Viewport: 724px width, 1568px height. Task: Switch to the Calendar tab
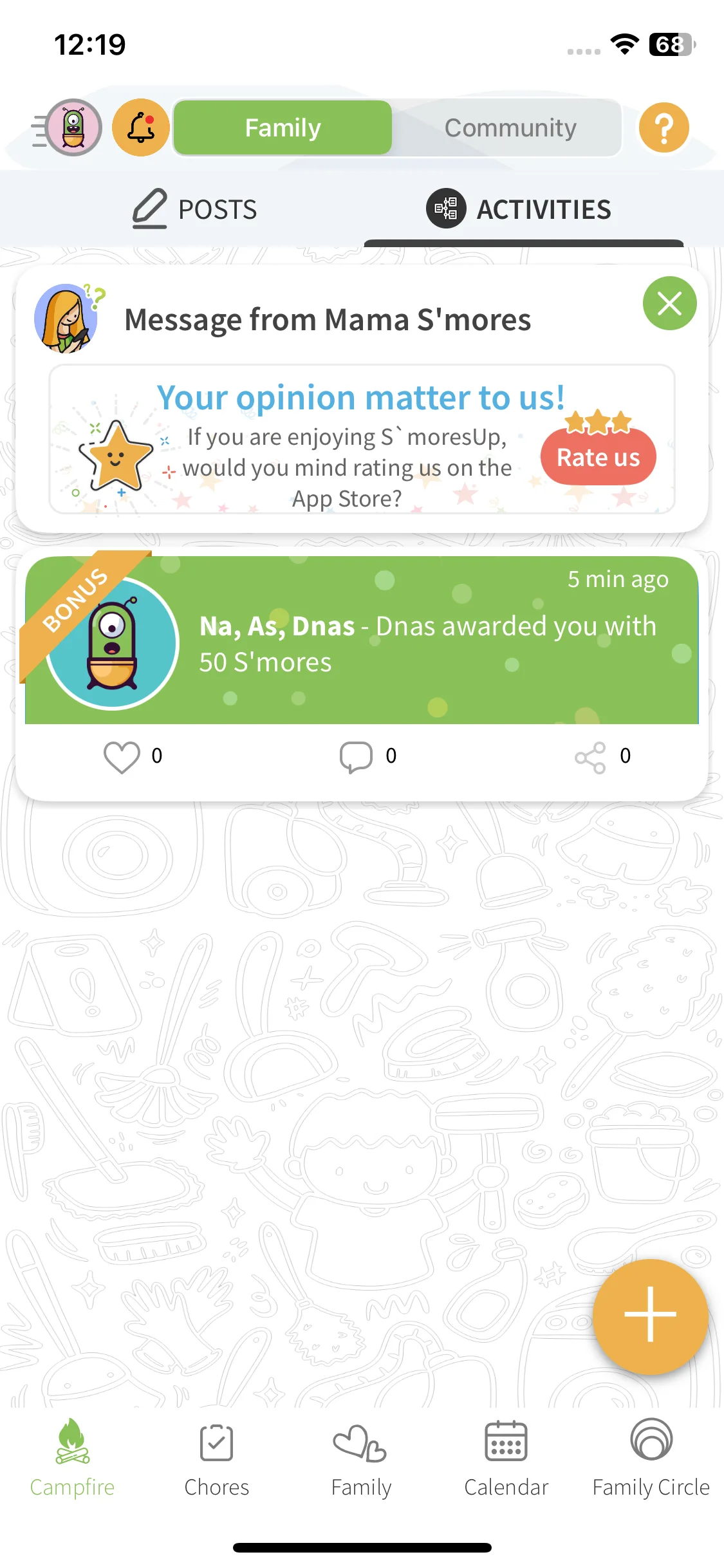click(x=506, y=1459)
